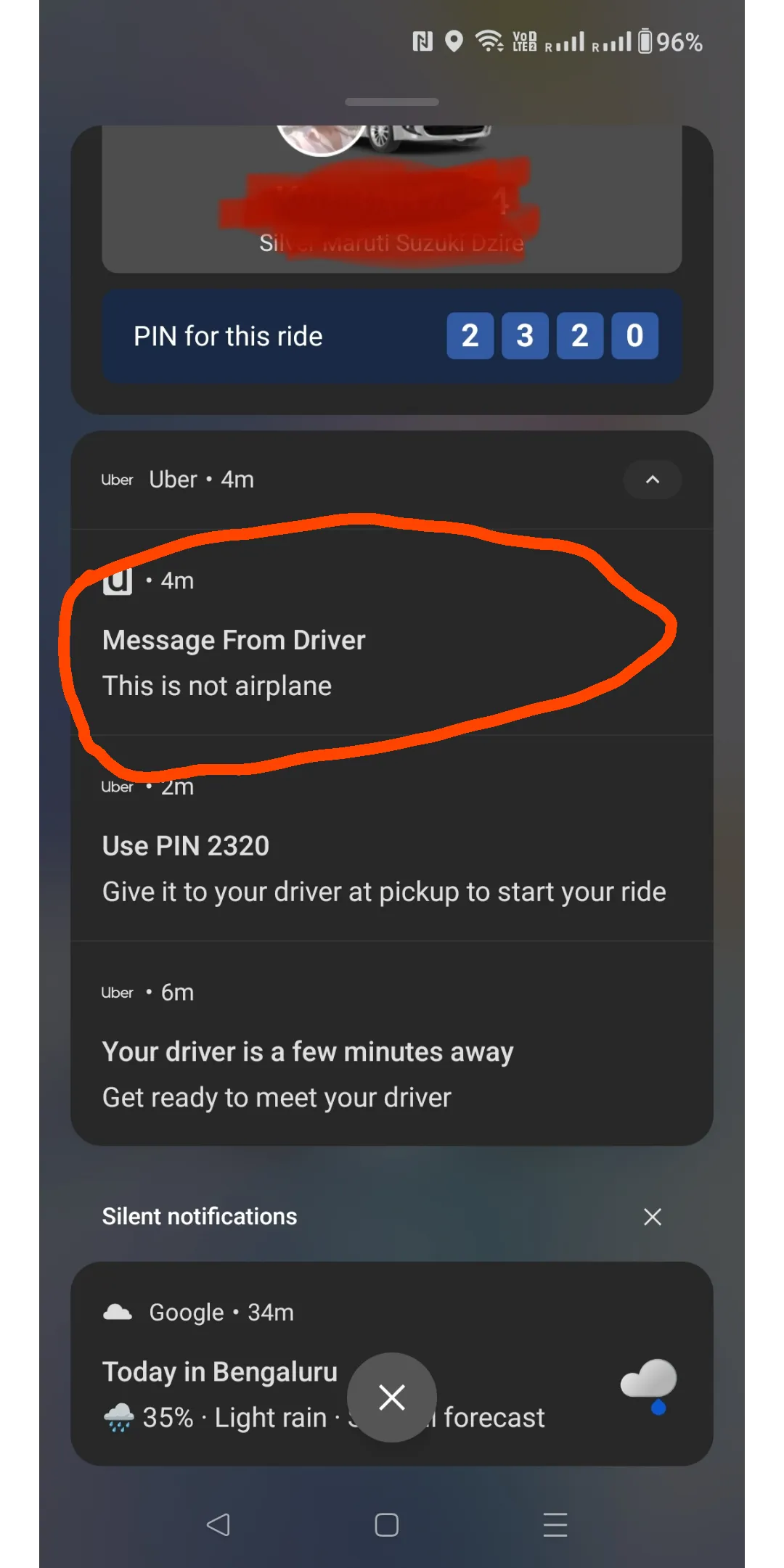Tap the clear all notifications X button

pyautogui.click(x=391, y=1397)
